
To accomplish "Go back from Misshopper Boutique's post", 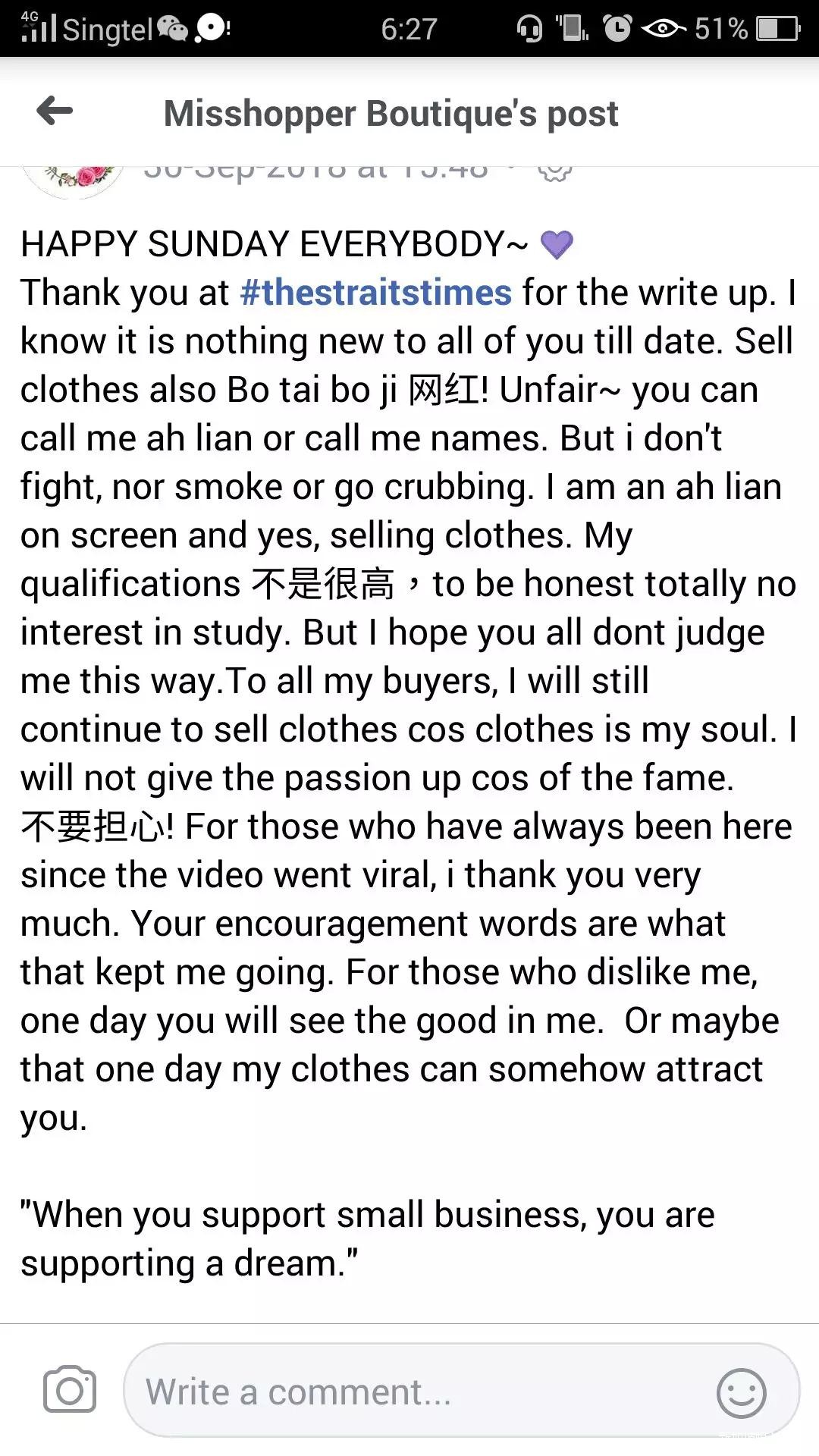I will 55,111.
